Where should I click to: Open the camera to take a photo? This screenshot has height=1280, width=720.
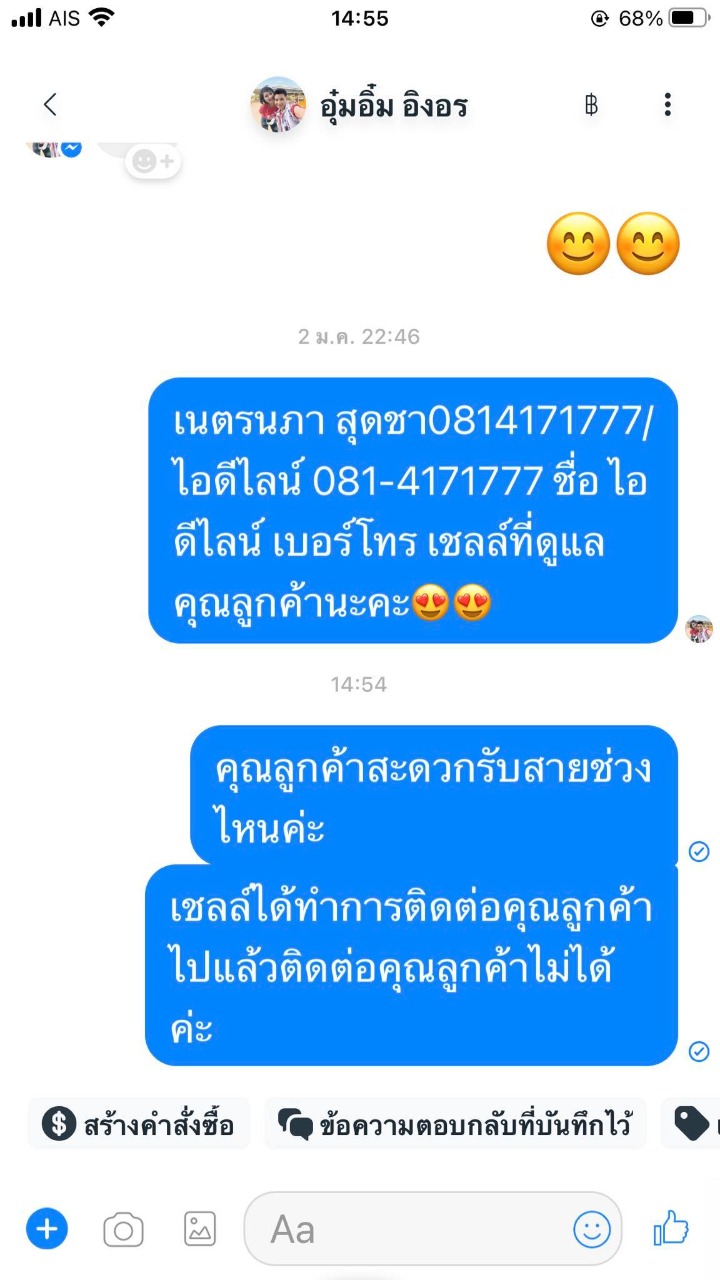(123, 1229)
